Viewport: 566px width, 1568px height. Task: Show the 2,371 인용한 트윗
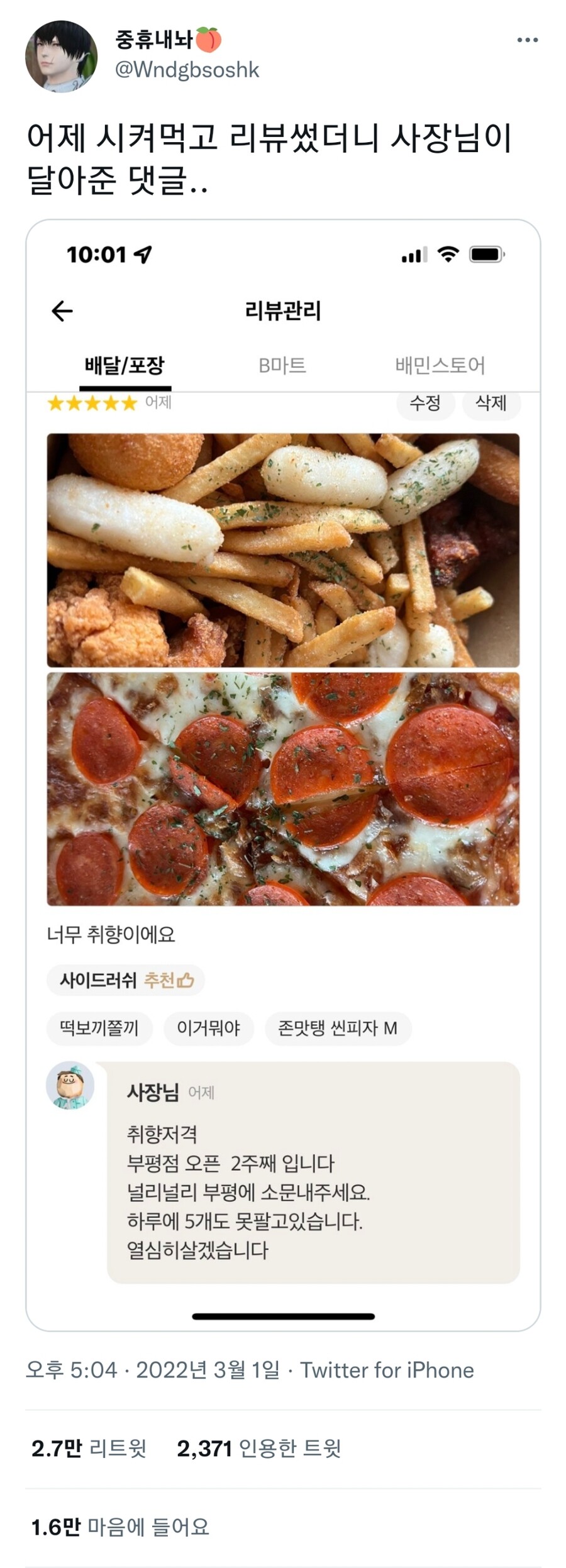click(x=258, y=1449)
